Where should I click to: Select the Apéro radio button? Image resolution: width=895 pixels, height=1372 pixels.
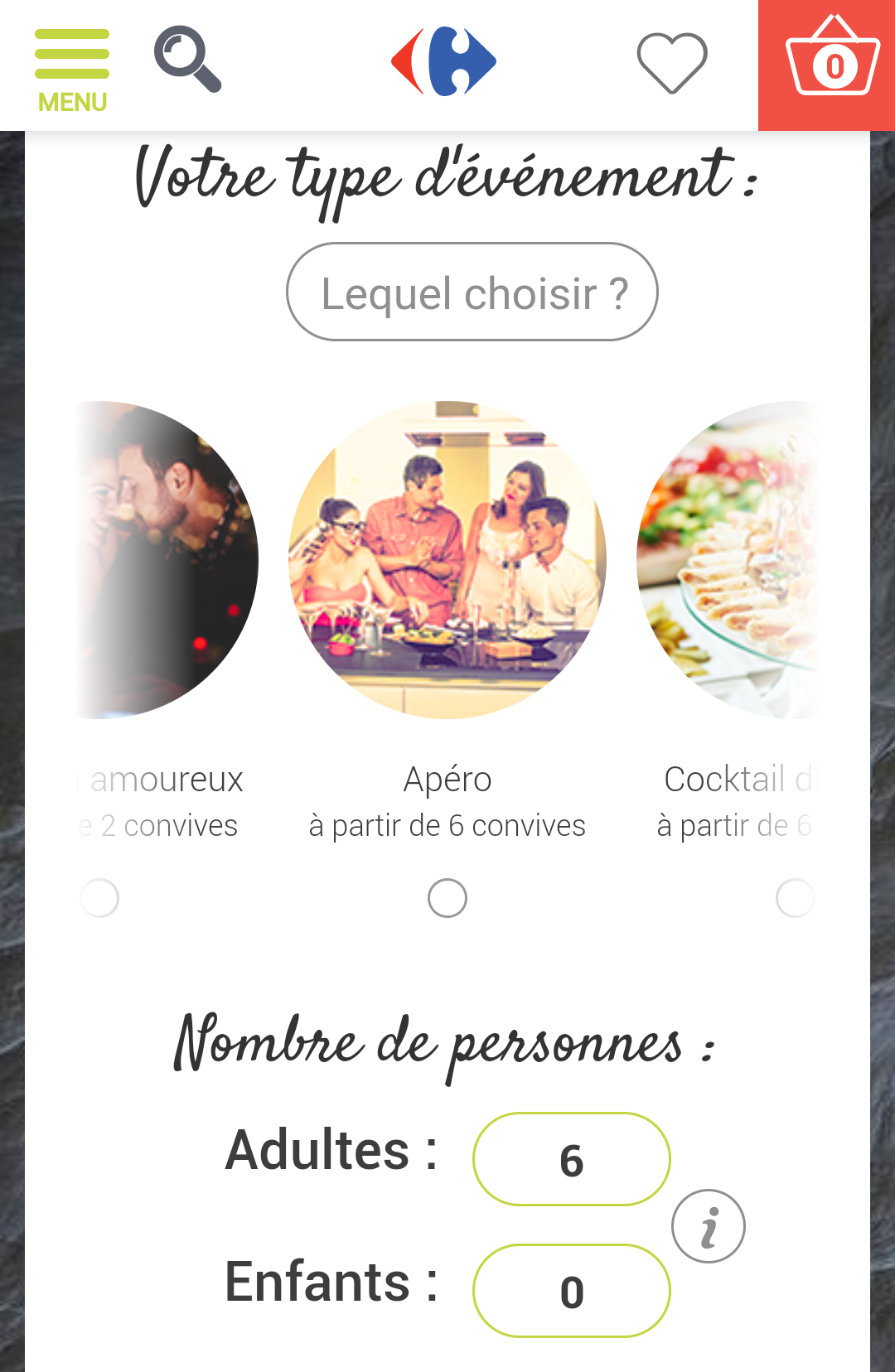(447, 898)
